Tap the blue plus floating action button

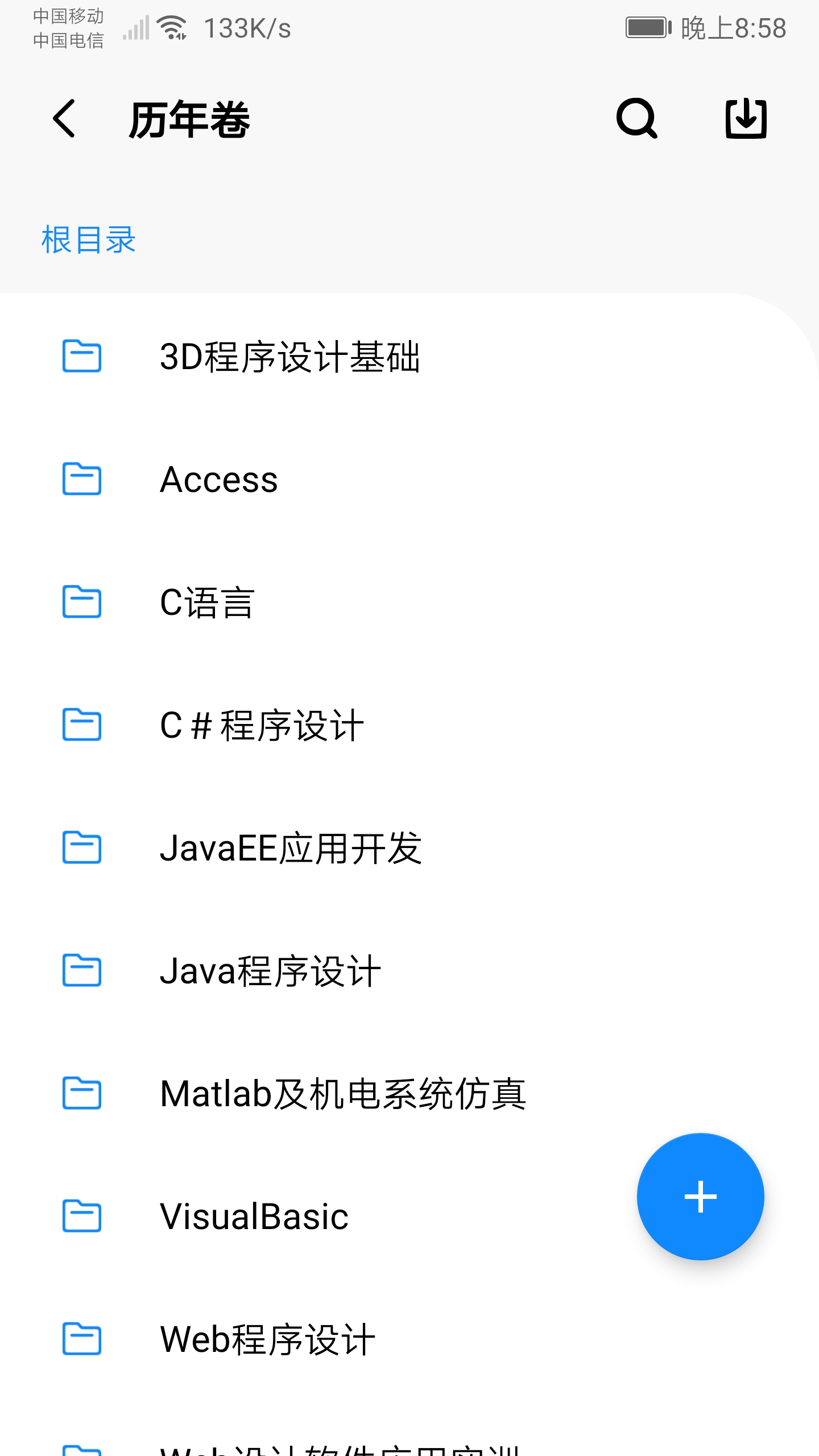pos(701,1196)
